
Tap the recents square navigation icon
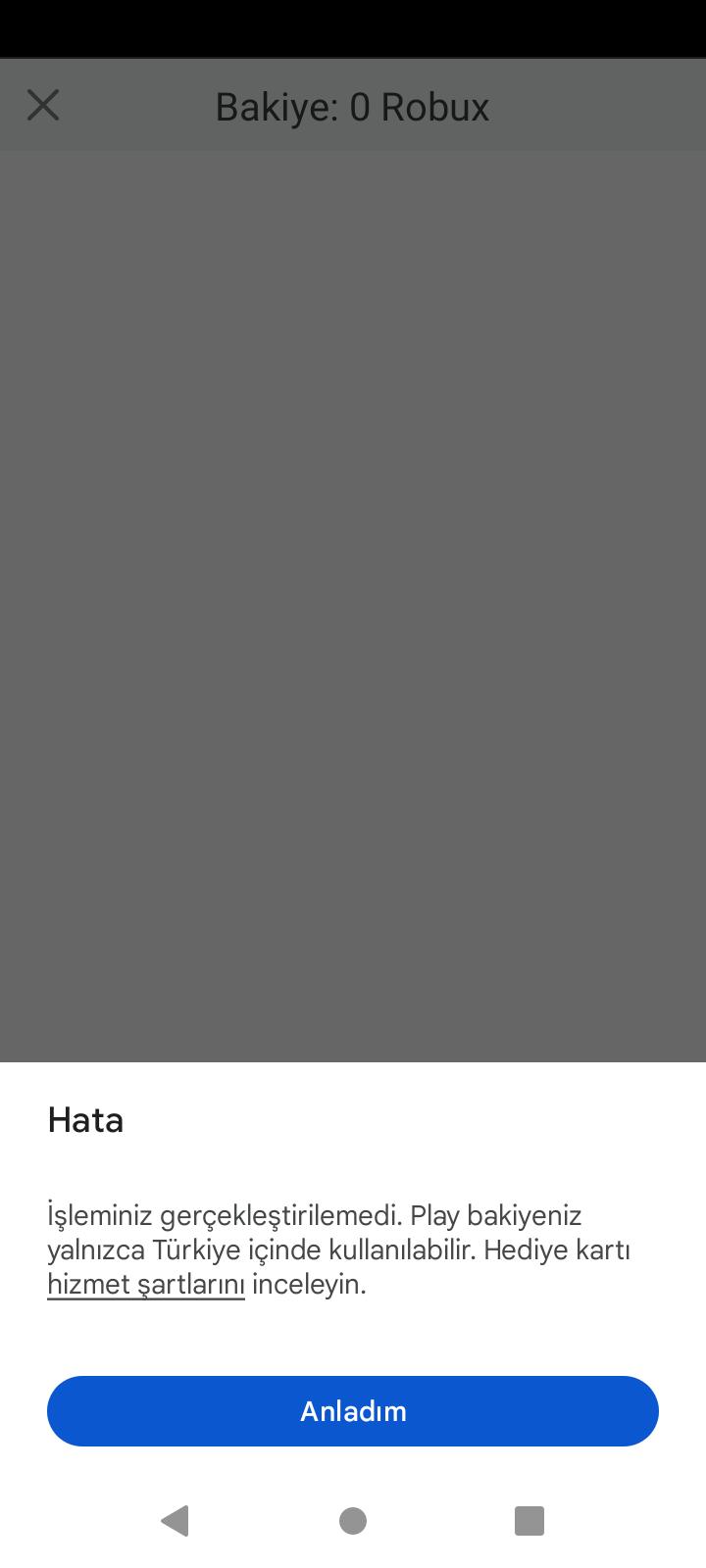529,1520
